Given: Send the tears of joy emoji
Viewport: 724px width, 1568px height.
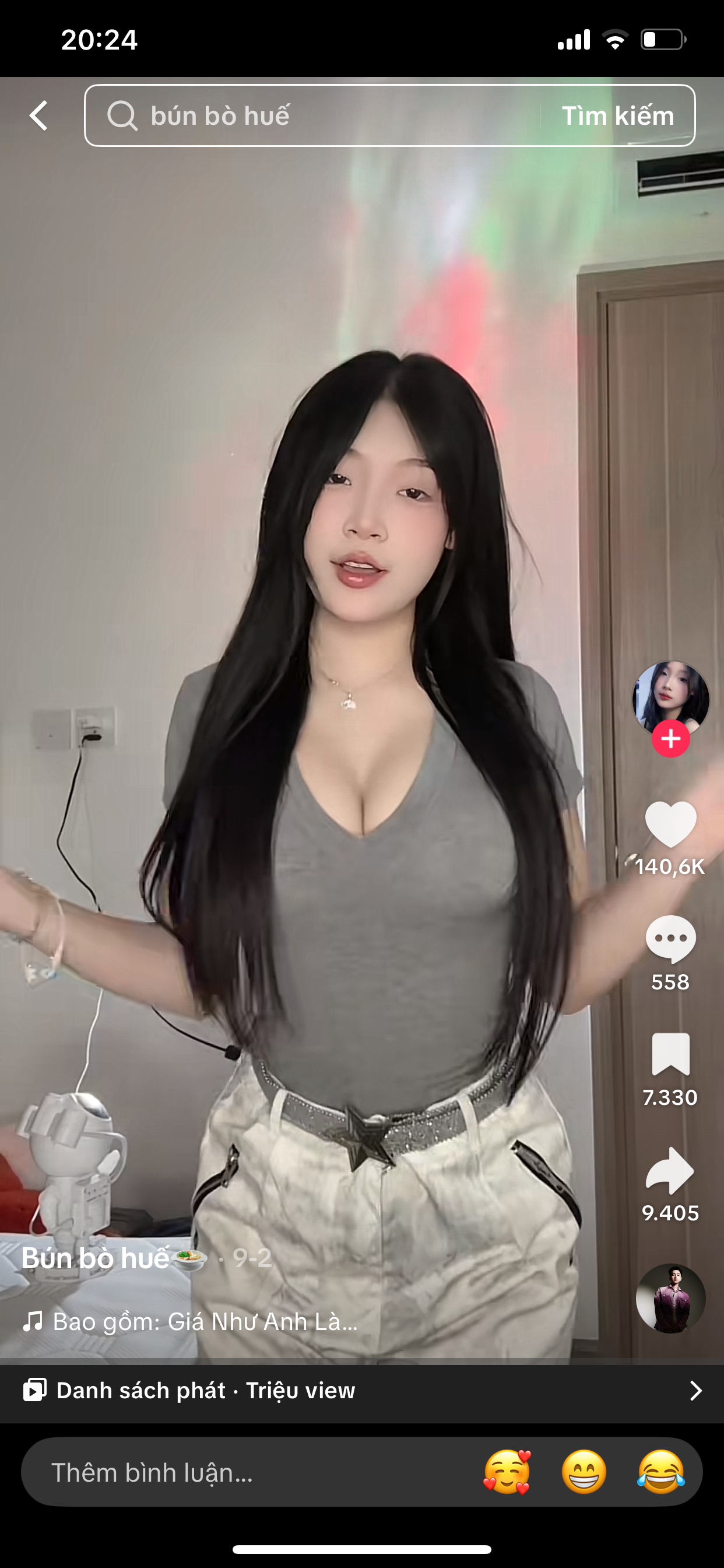Looking at the screenshot, I should [661, 1472].
